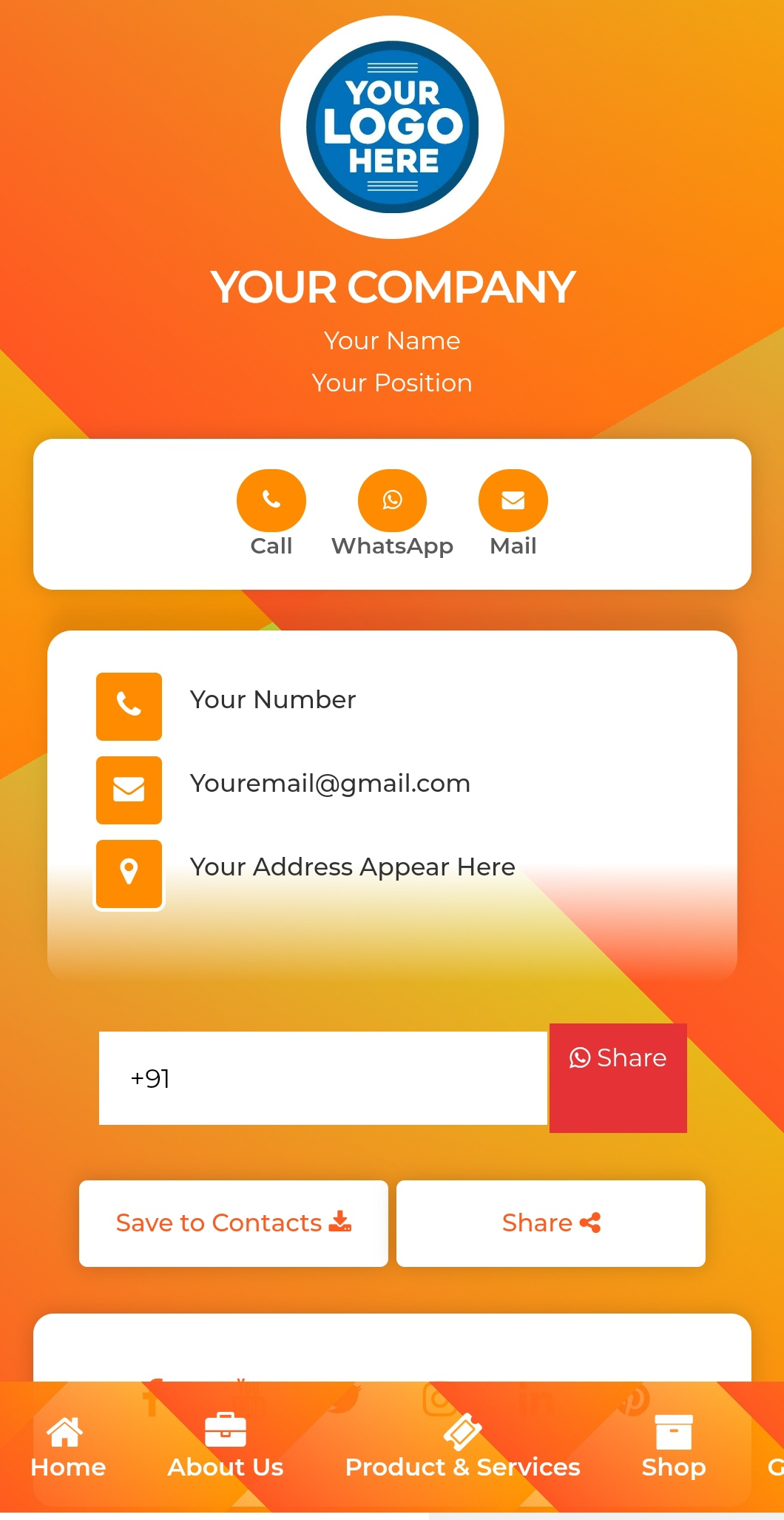Image resolution: width=784 pixels, height=1520 pixels.
Task: Switch to the Shop tab
Action: pyautogui.click(x=673, y=1447)
